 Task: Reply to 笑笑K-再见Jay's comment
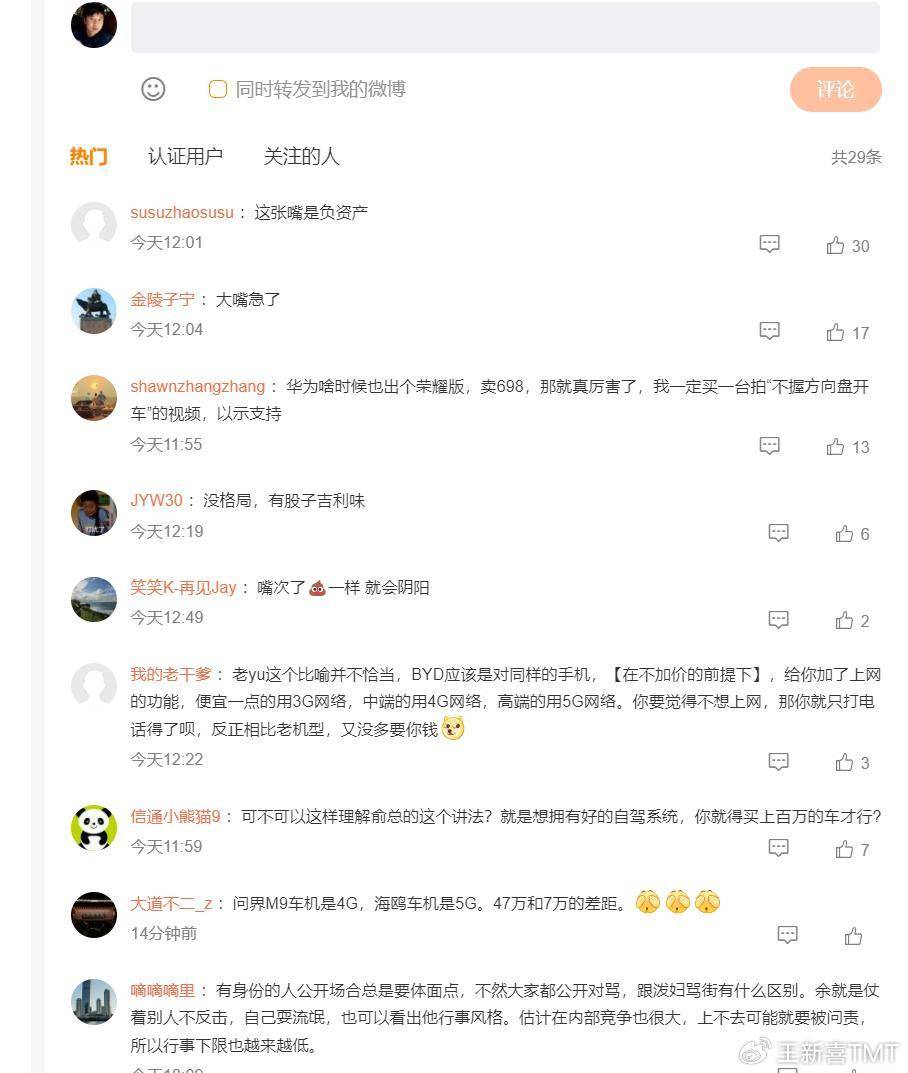[779, 620]
